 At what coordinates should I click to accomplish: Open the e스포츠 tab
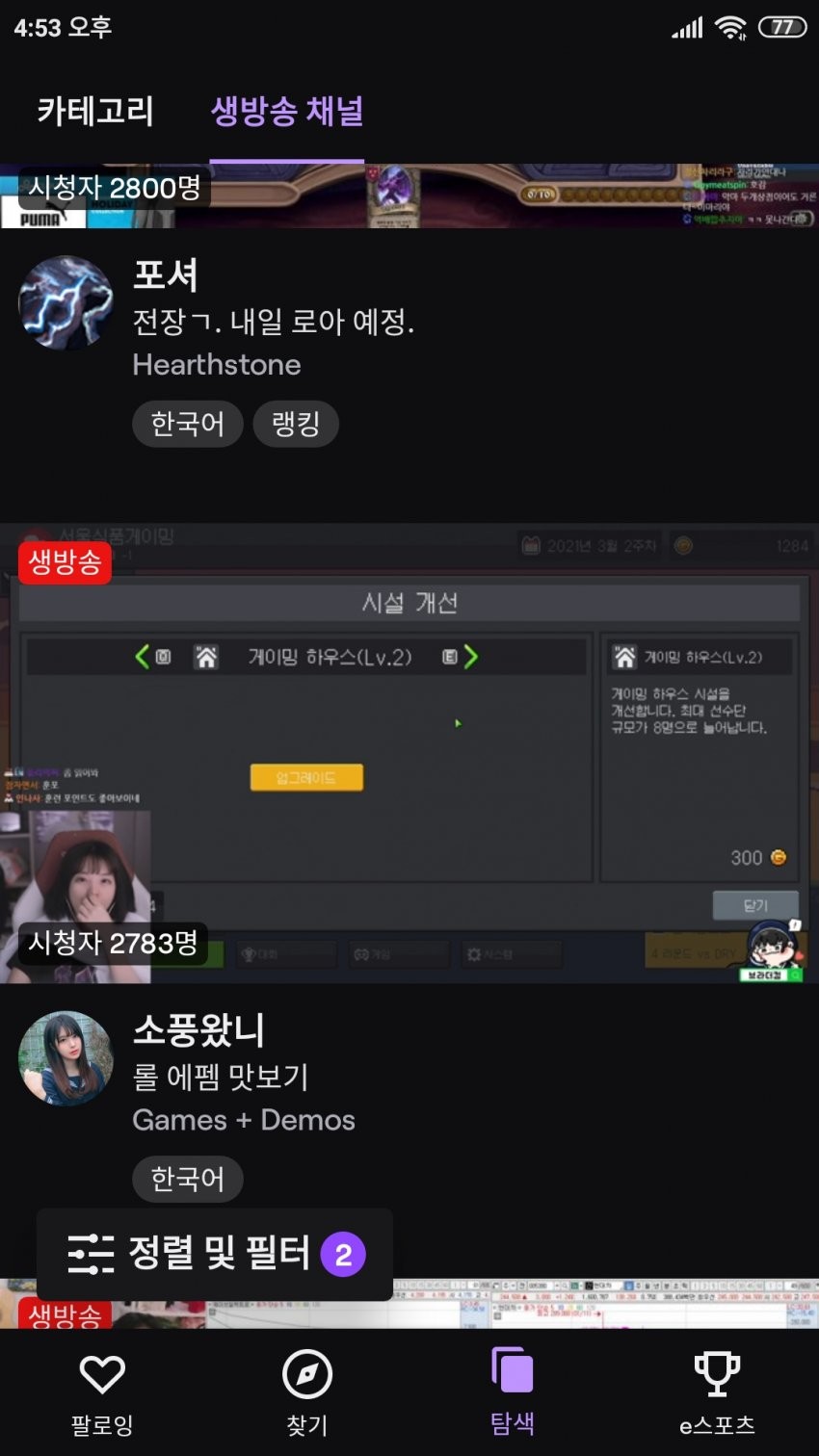pyautogui.click(x=716, y=1391)
